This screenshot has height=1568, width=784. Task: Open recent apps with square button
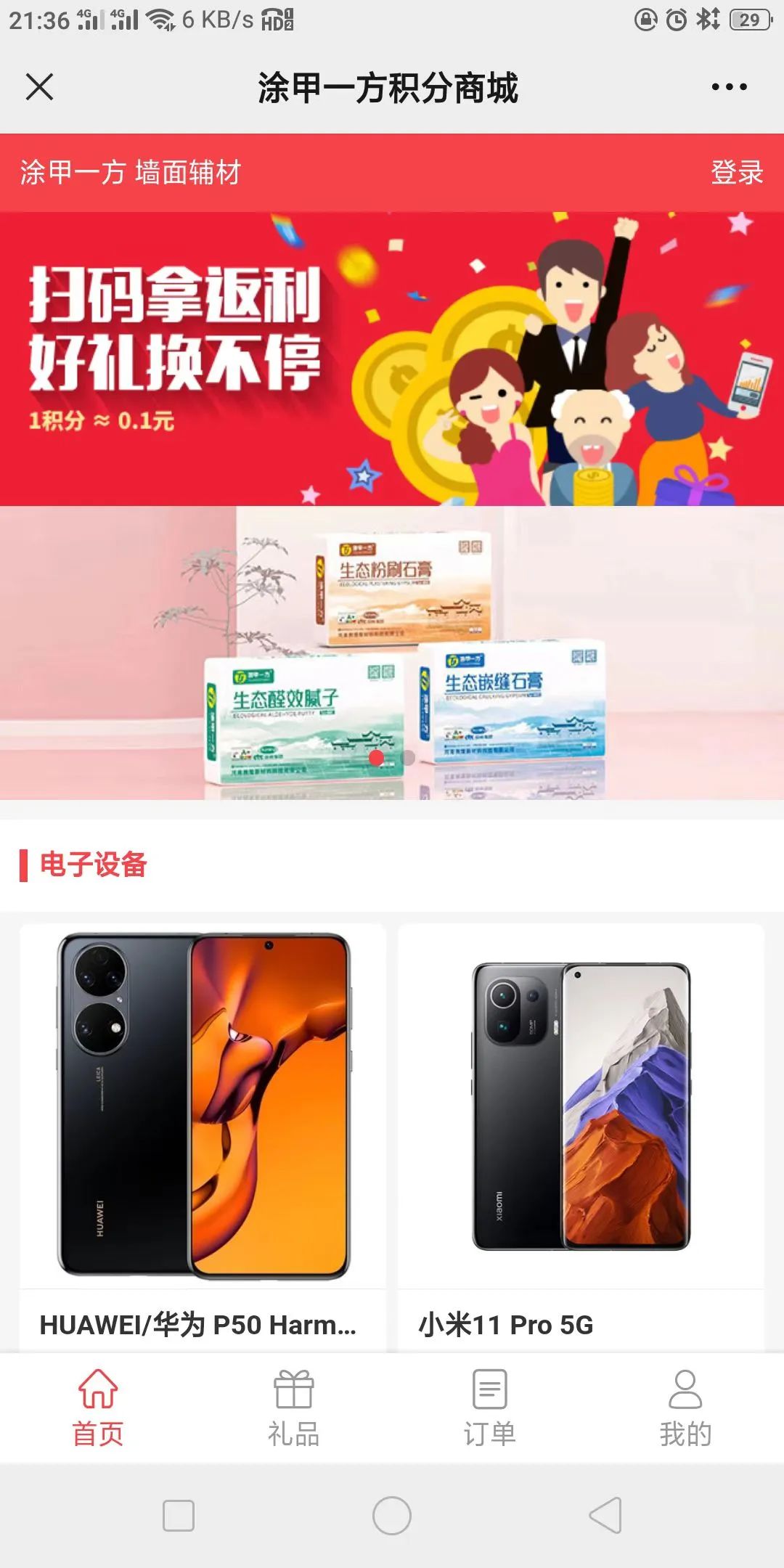tap(179, 1516)
